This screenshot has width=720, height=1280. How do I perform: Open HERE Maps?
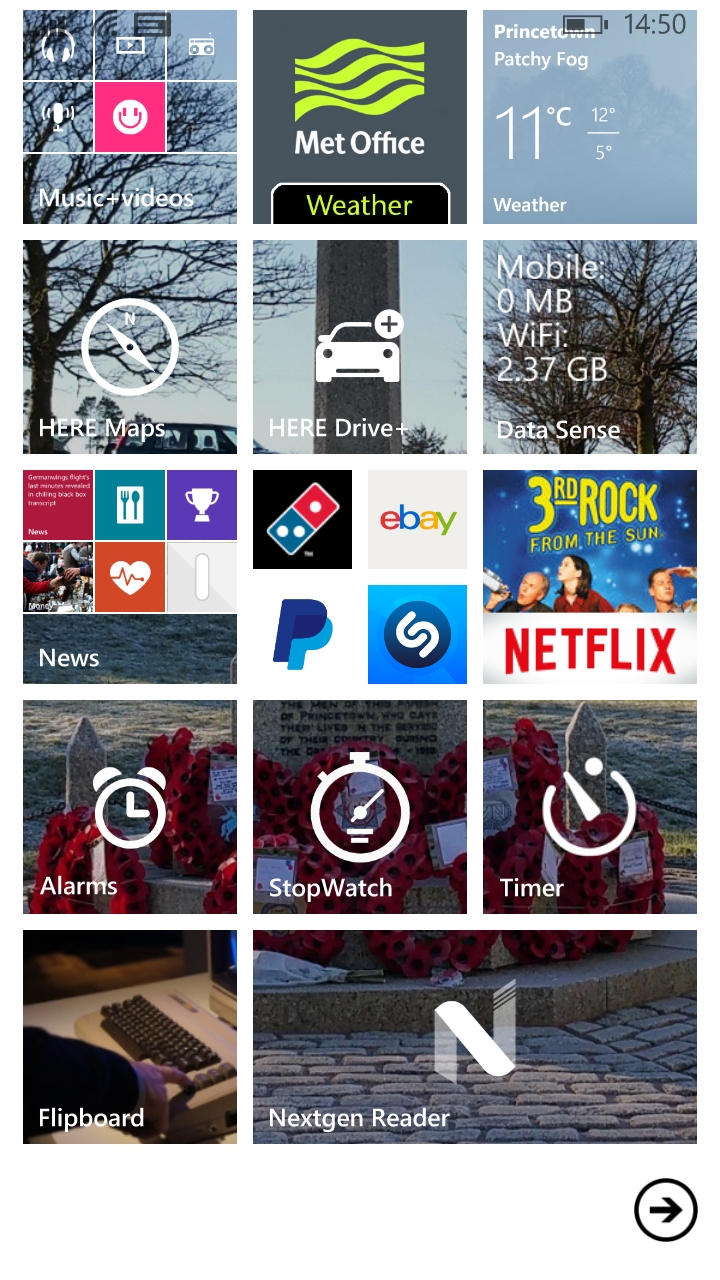coord(130,347)
